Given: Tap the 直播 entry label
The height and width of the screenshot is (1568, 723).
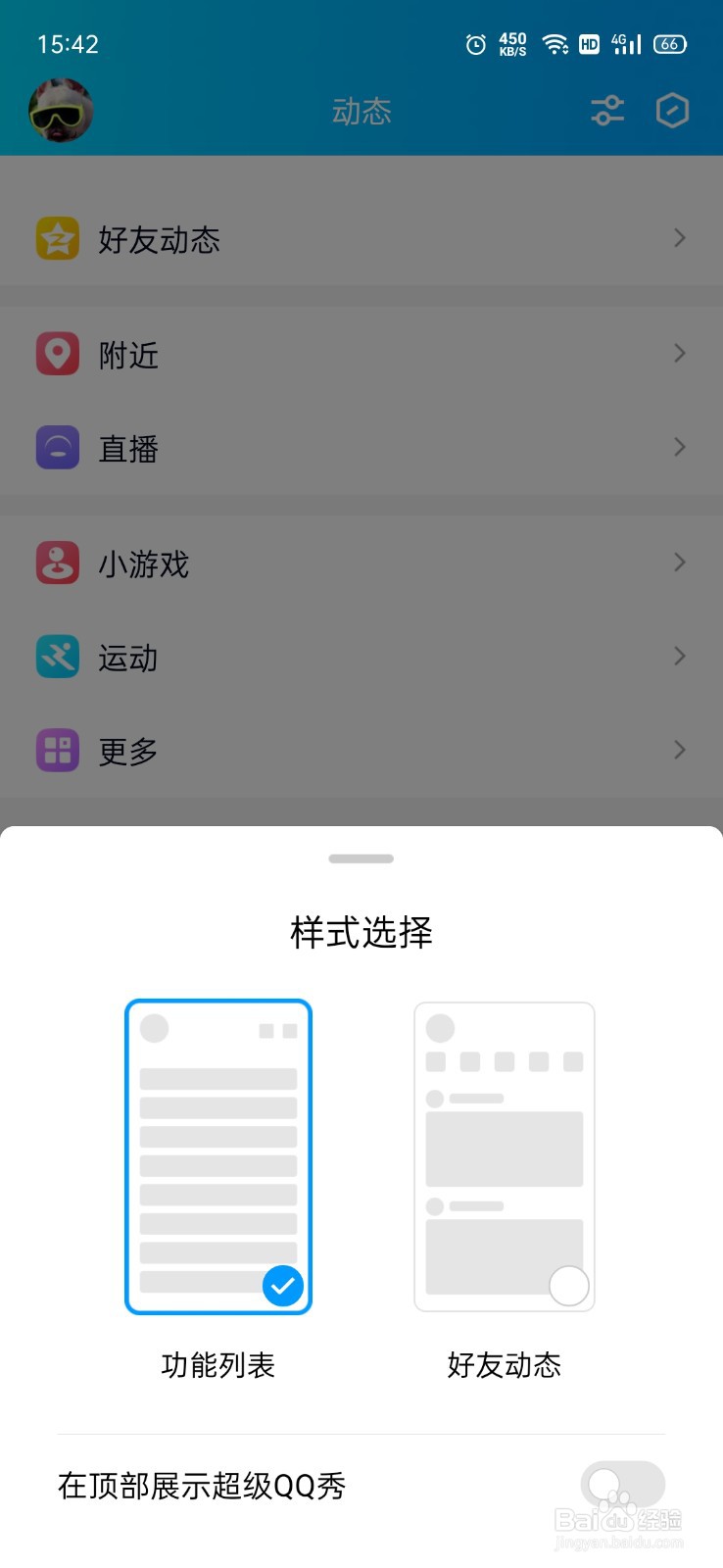Looking at the screenshot, I should coord(127,448).
